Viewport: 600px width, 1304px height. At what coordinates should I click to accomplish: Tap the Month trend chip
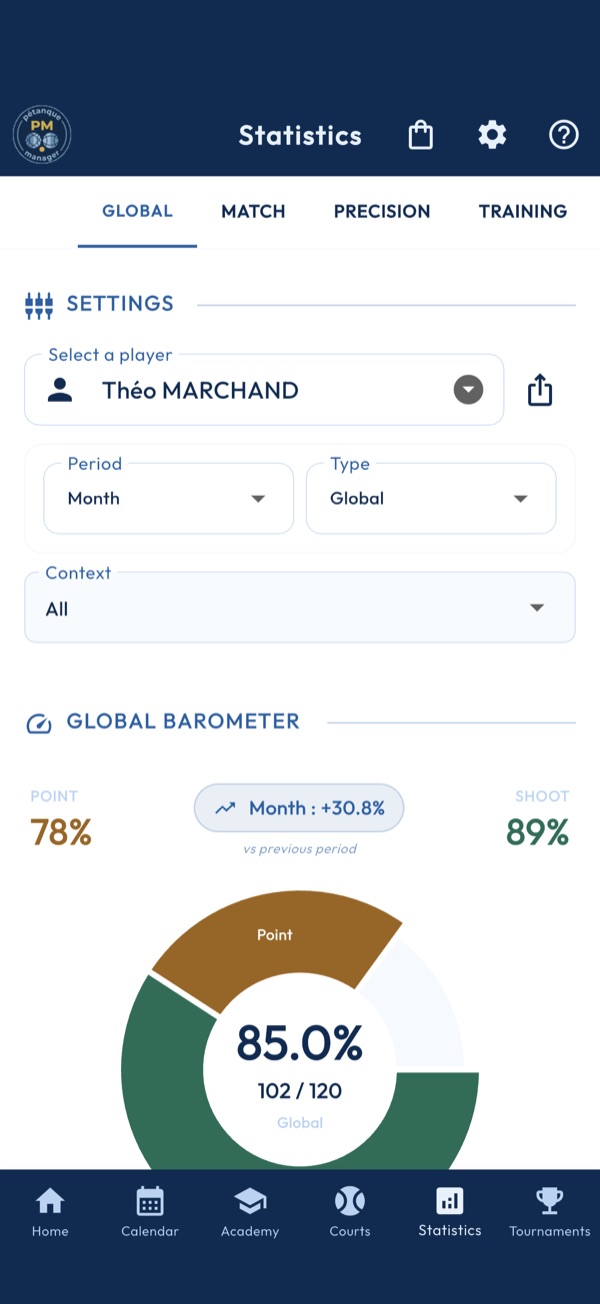pos(299,808)
